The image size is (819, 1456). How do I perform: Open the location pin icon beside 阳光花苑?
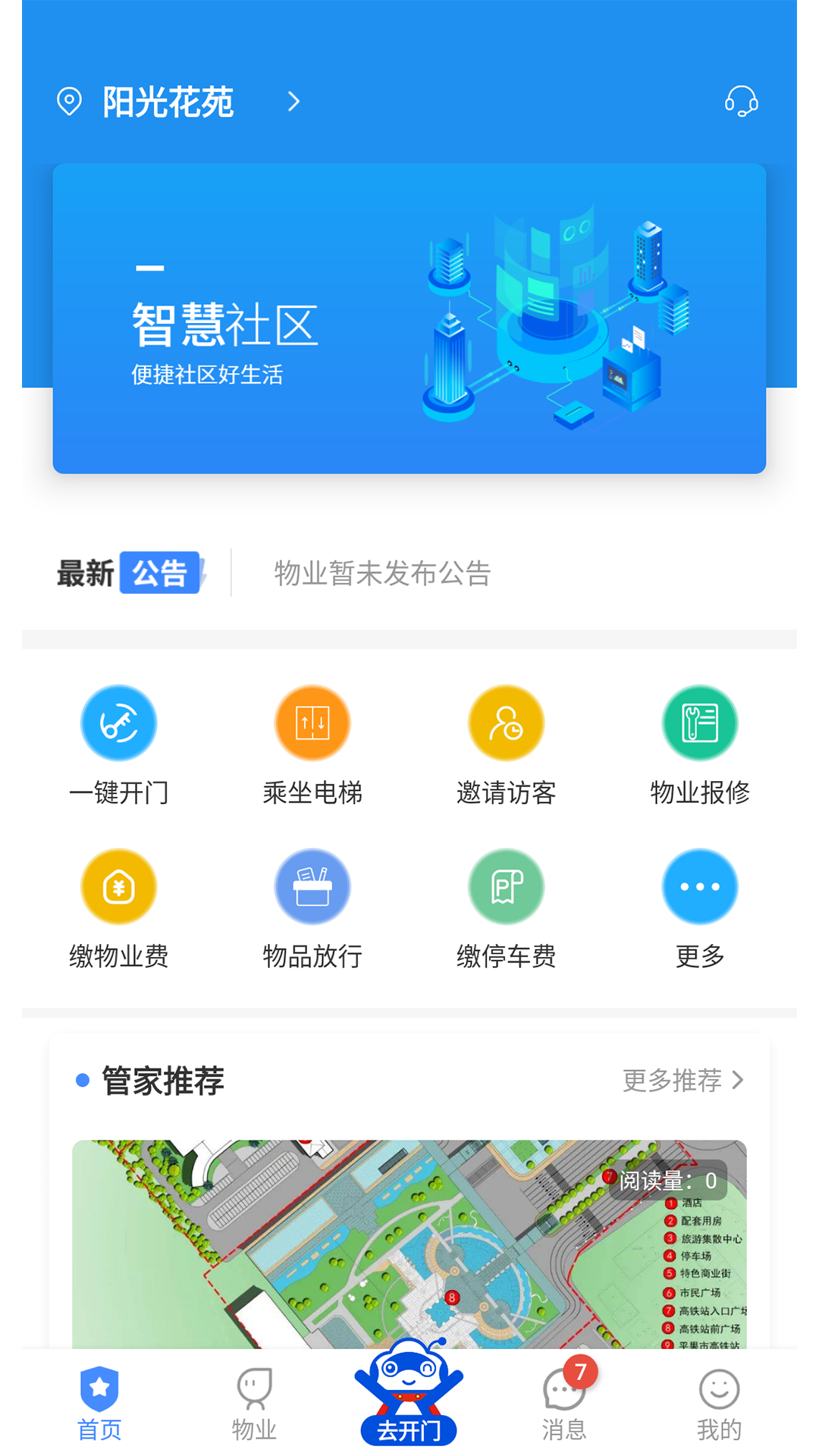(x=71, y=102)
